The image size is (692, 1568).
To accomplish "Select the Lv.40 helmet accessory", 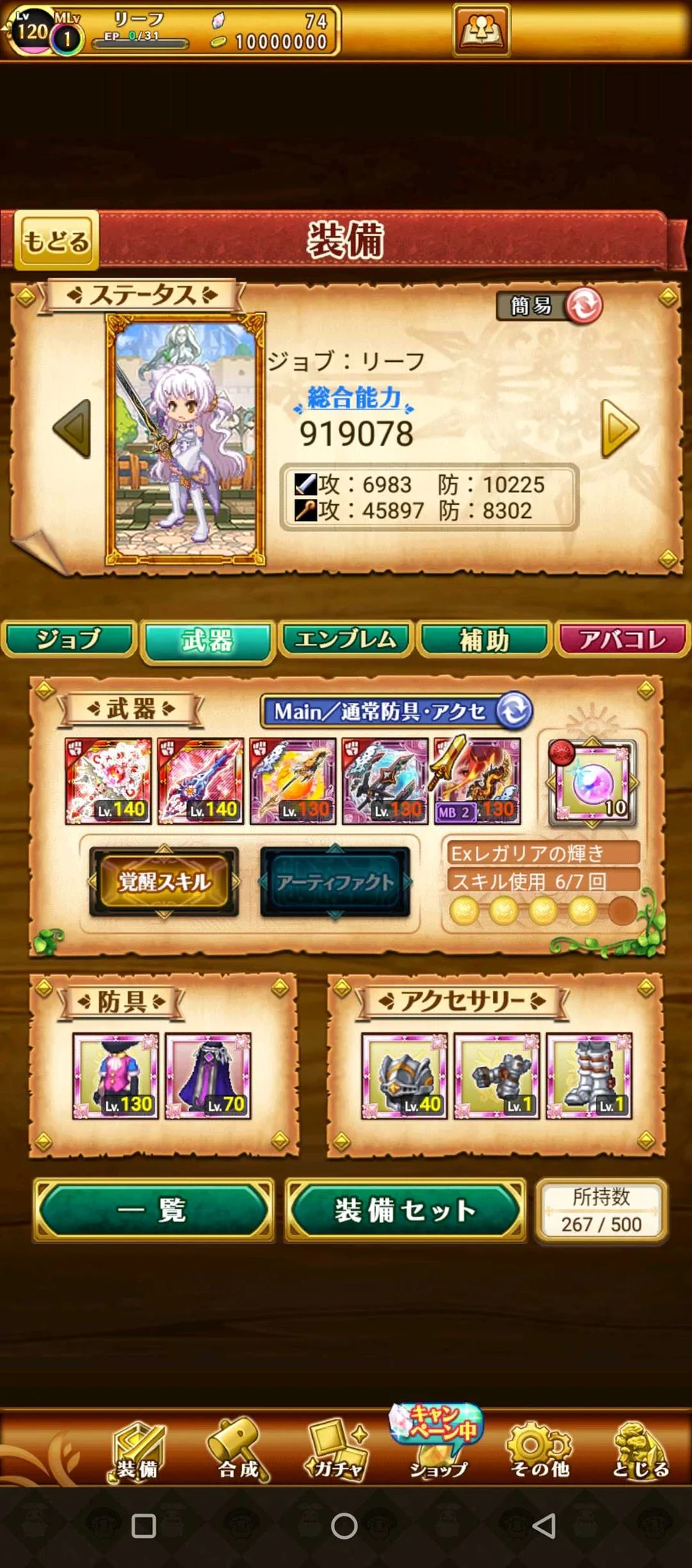I will coord(404,1075).
